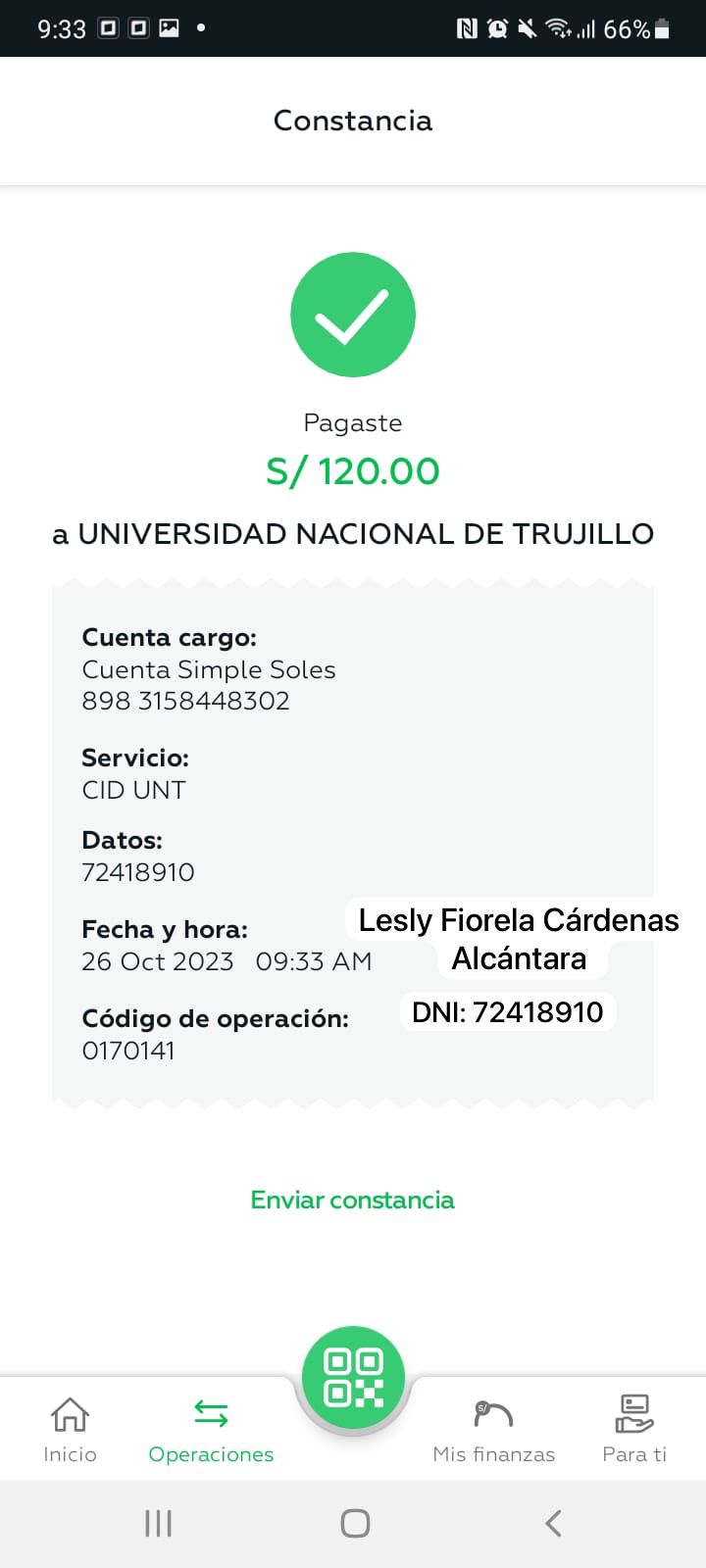Tap the Enviar constancia link

pyautogui.click(x=352, y=1200)
